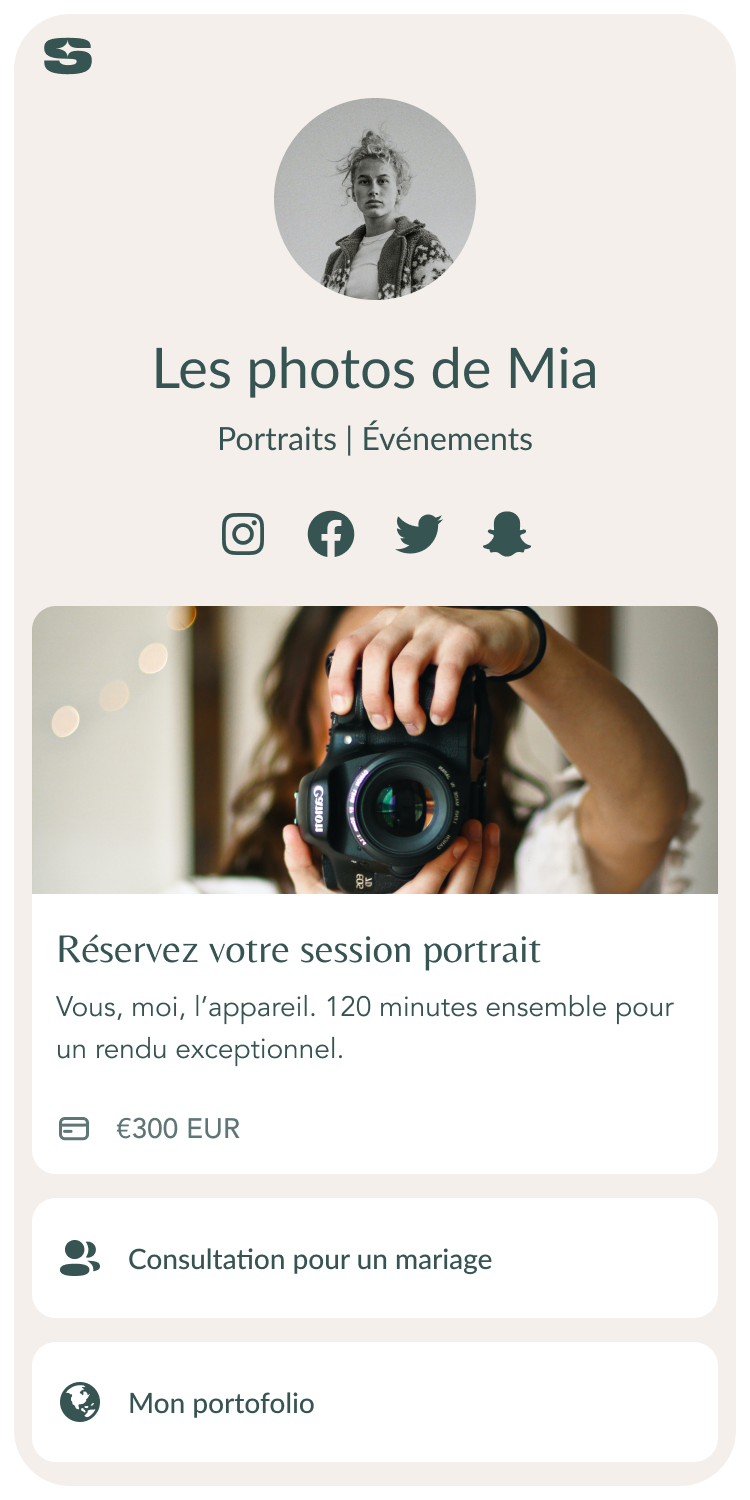Open Mia's Snapchat link

[x=507, y=534]
